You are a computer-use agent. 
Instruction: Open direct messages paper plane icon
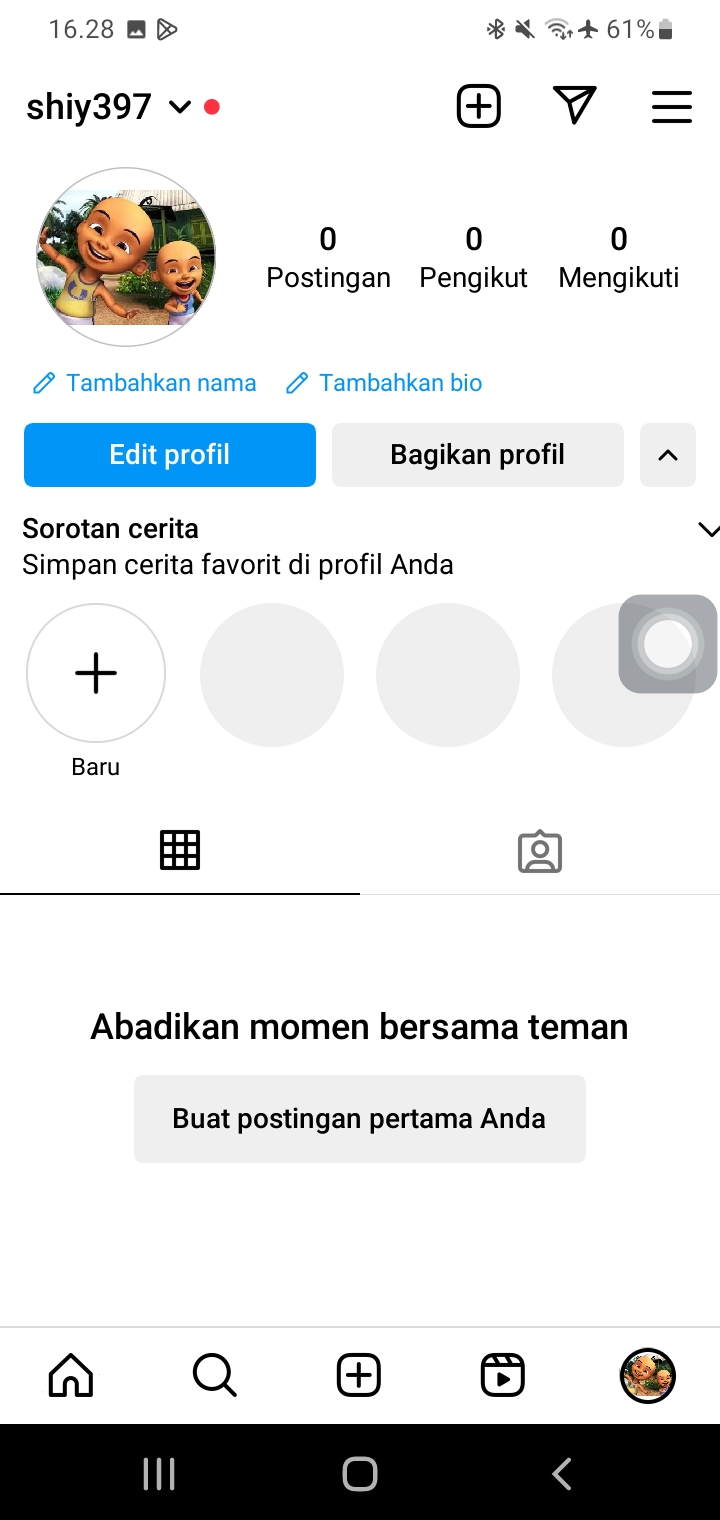[x=574, y=106]
